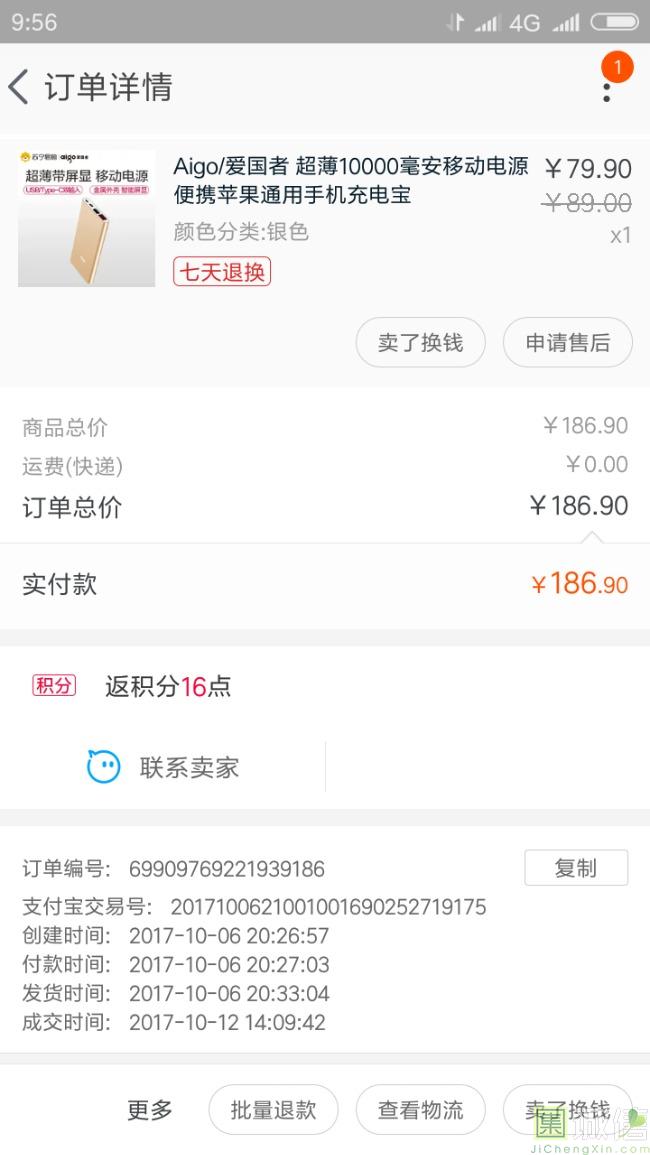This screenshot has height=1155, width=650.
Task: Apply for after-sales via 申请售后
Action: click(x=567, y=343)
